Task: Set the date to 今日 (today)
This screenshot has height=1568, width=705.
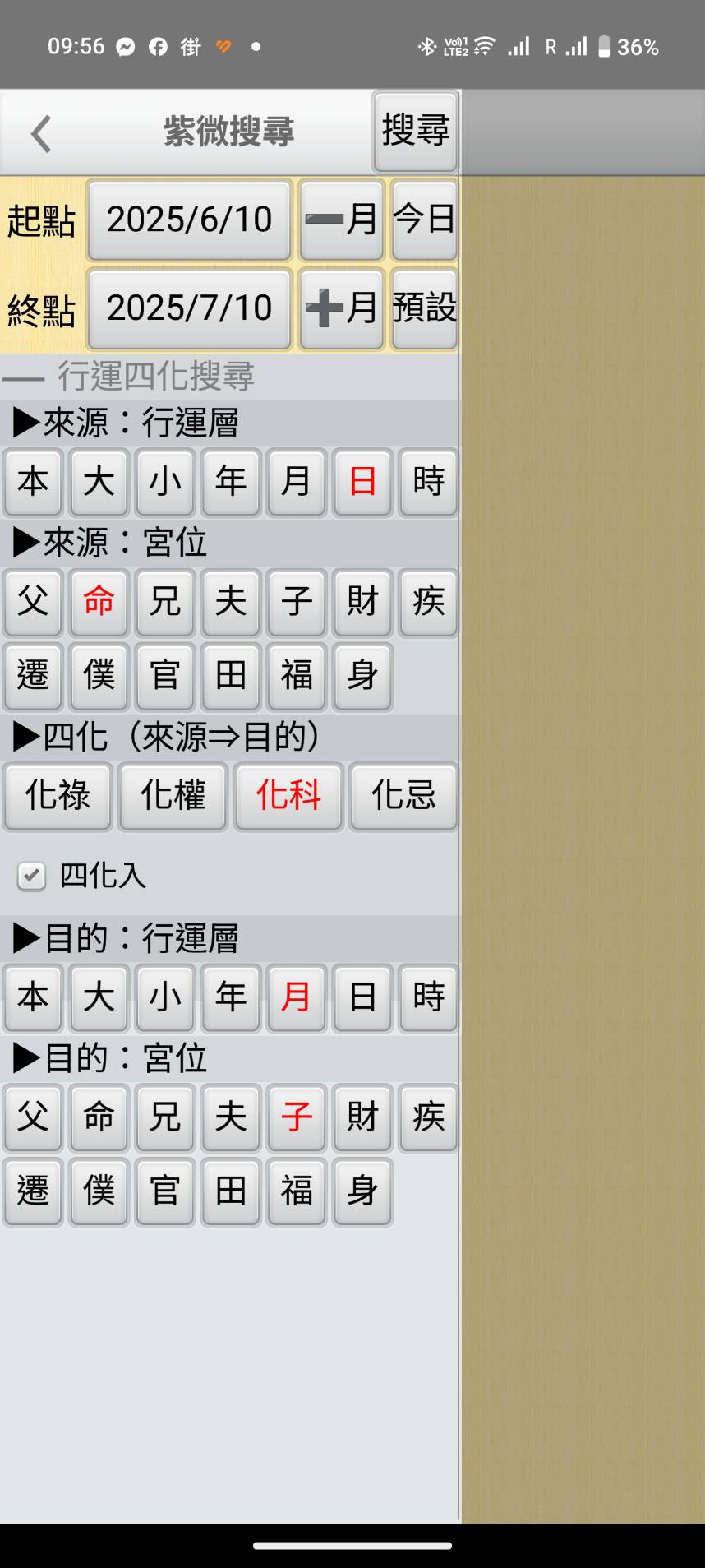Action: (424, 220)
